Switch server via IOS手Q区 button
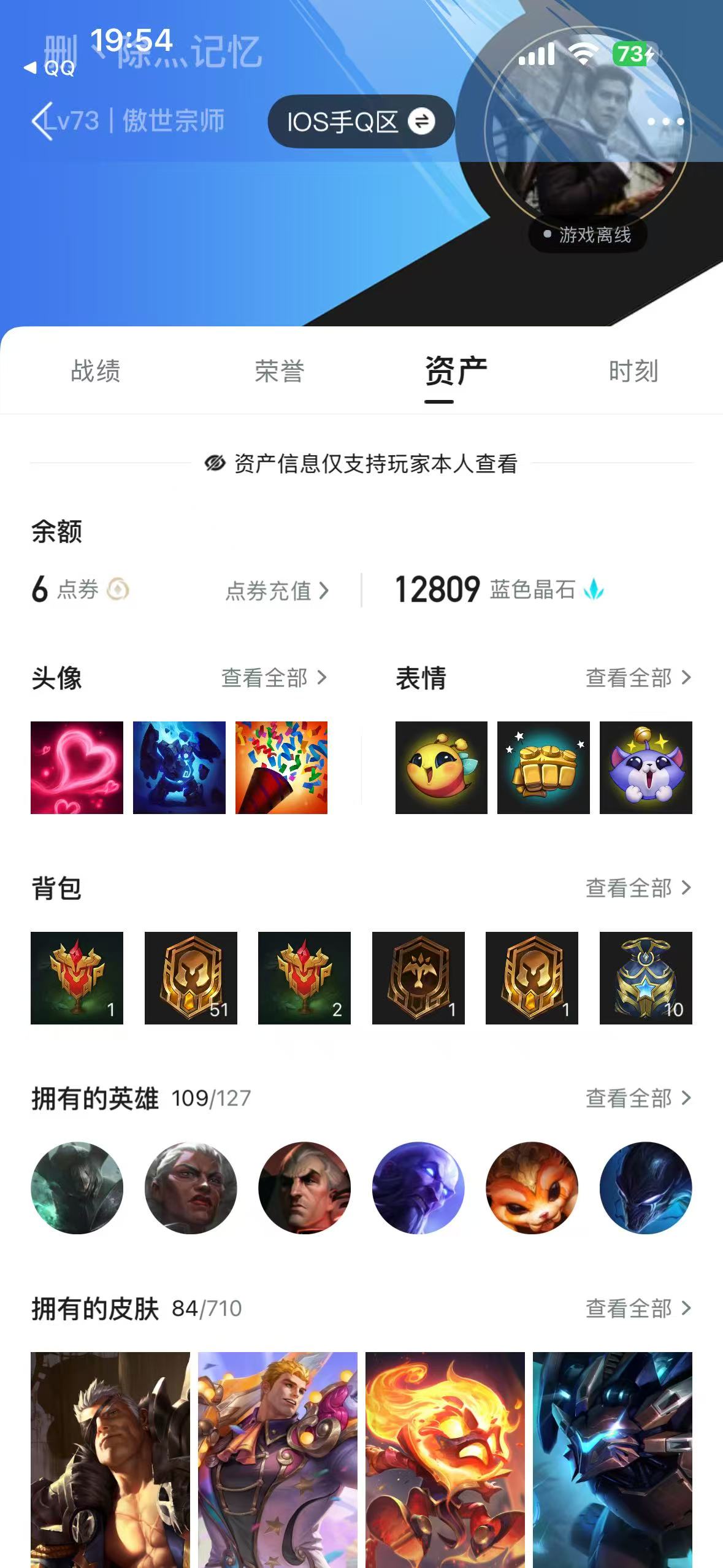The width and height of the screenshot is (723, 1568). [x=361, y=121]
